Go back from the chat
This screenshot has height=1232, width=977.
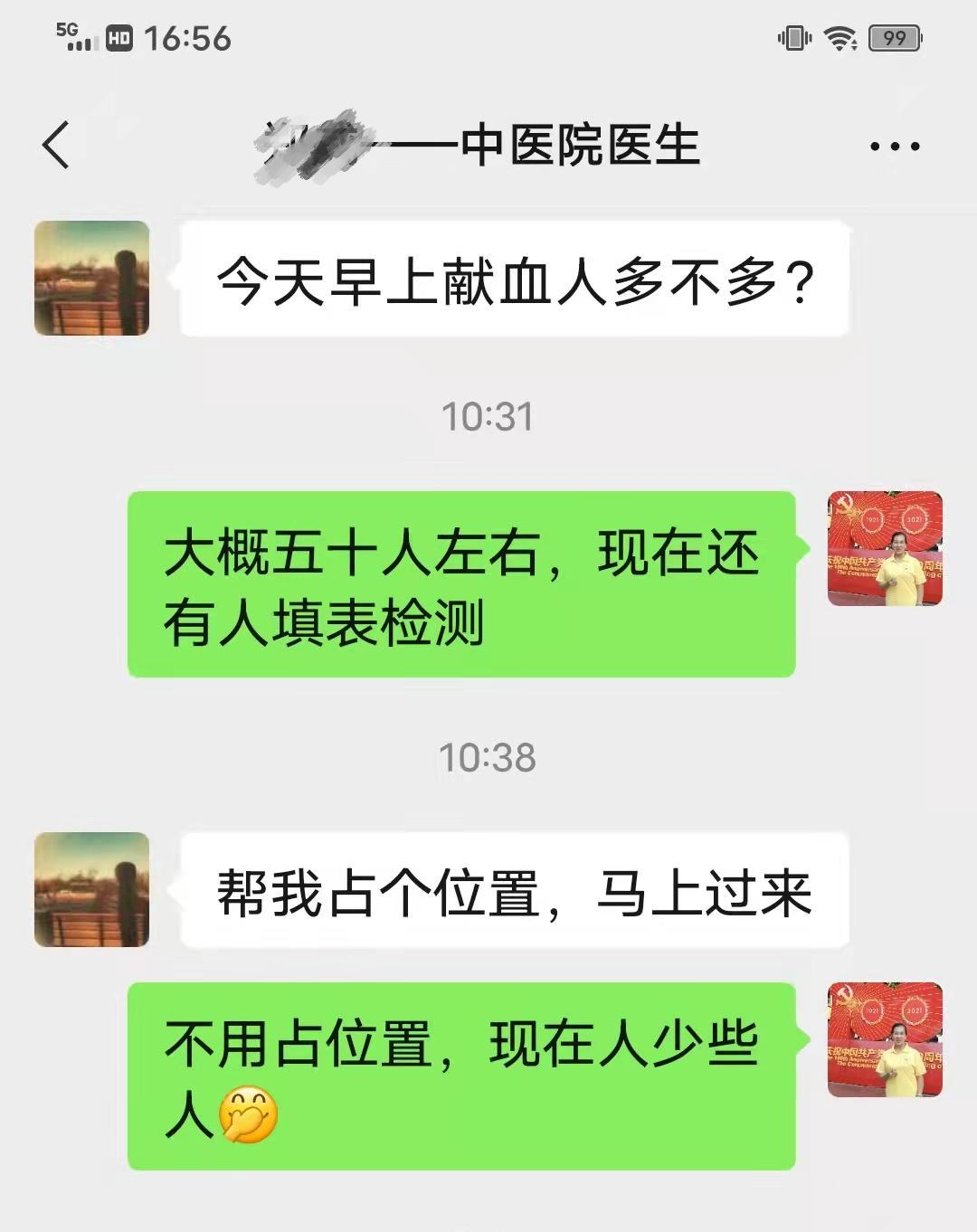point(56,145)
